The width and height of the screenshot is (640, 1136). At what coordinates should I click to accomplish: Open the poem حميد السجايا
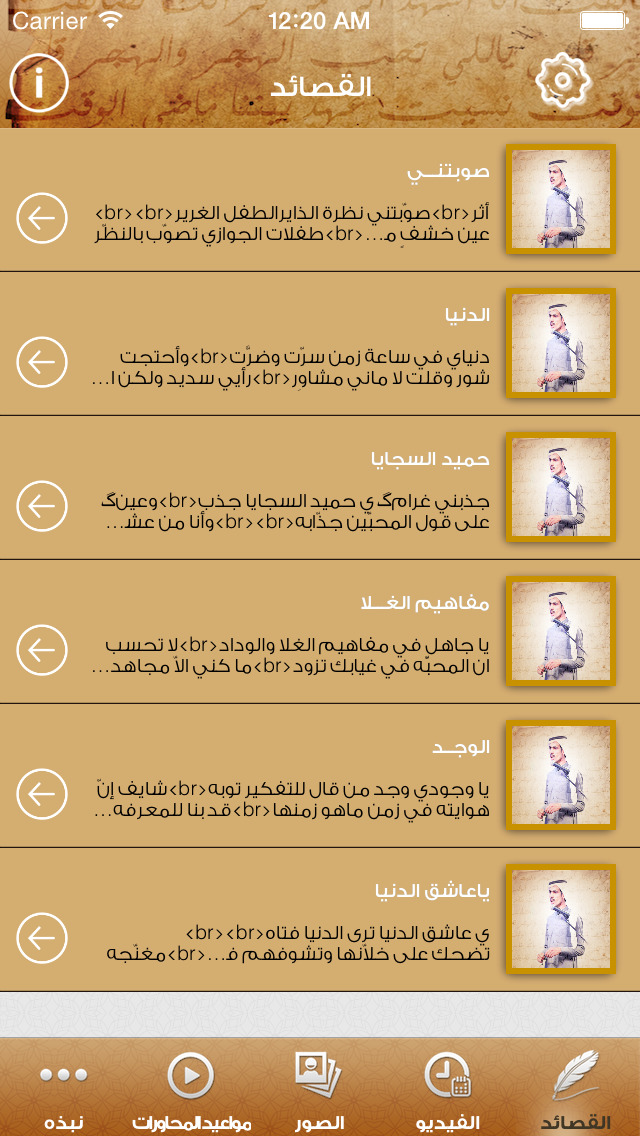(x=320, y=488)
